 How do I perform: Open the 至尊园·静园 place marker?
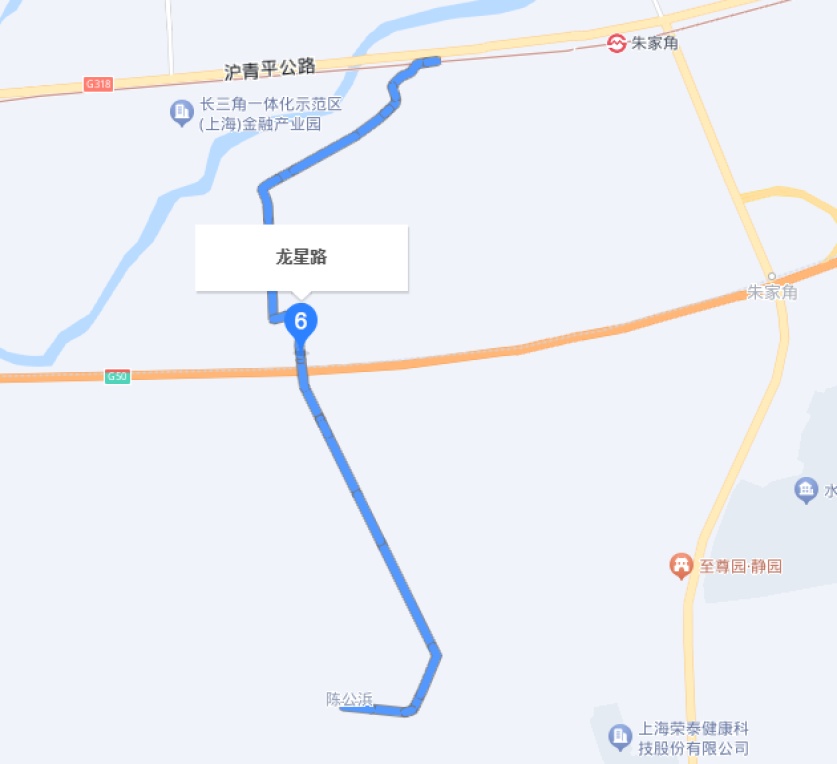(x=681, y=566)
